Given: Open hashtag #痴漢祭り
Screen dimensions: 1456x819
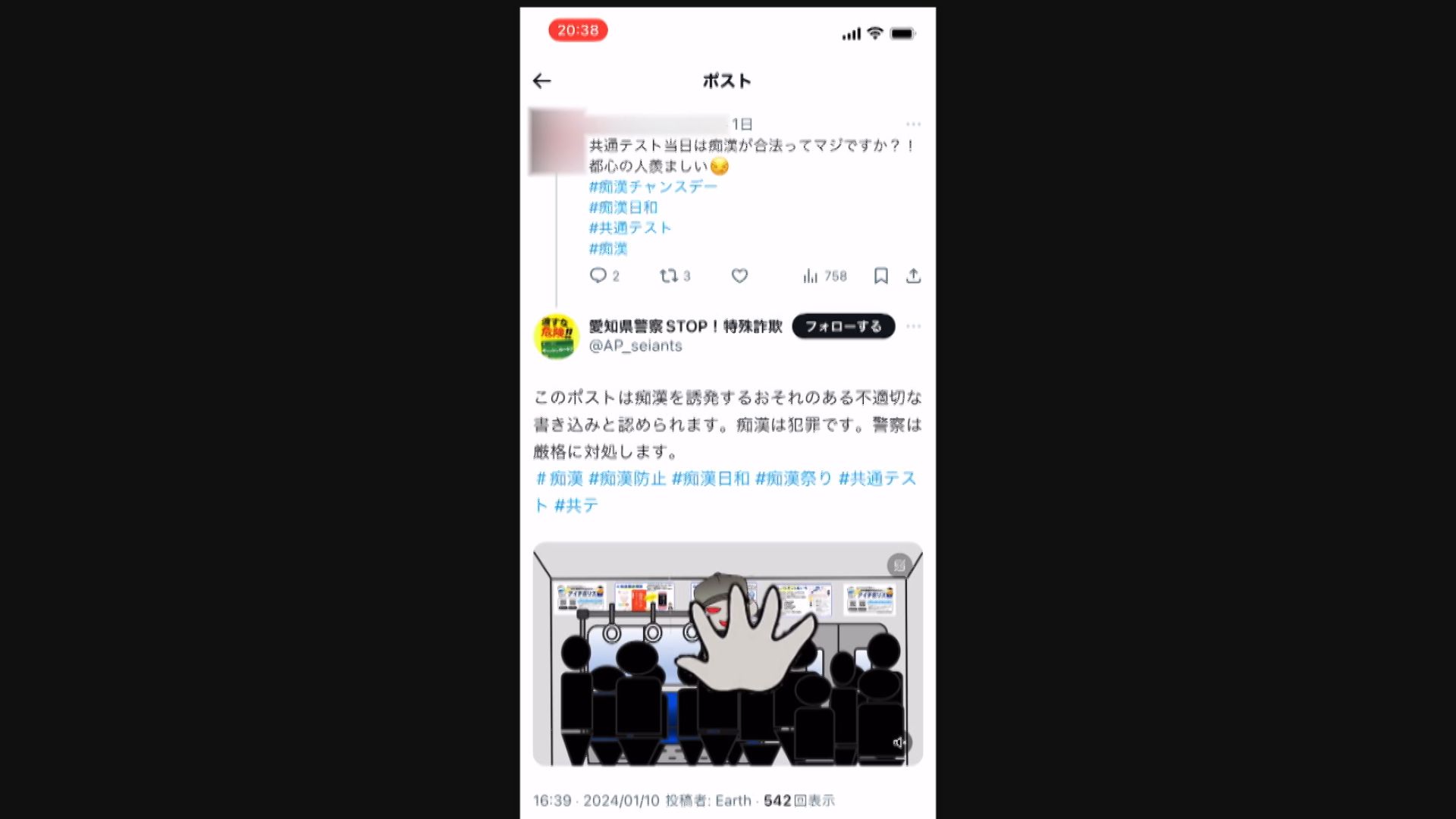Looking at the screenshot, I should point(793,479).
